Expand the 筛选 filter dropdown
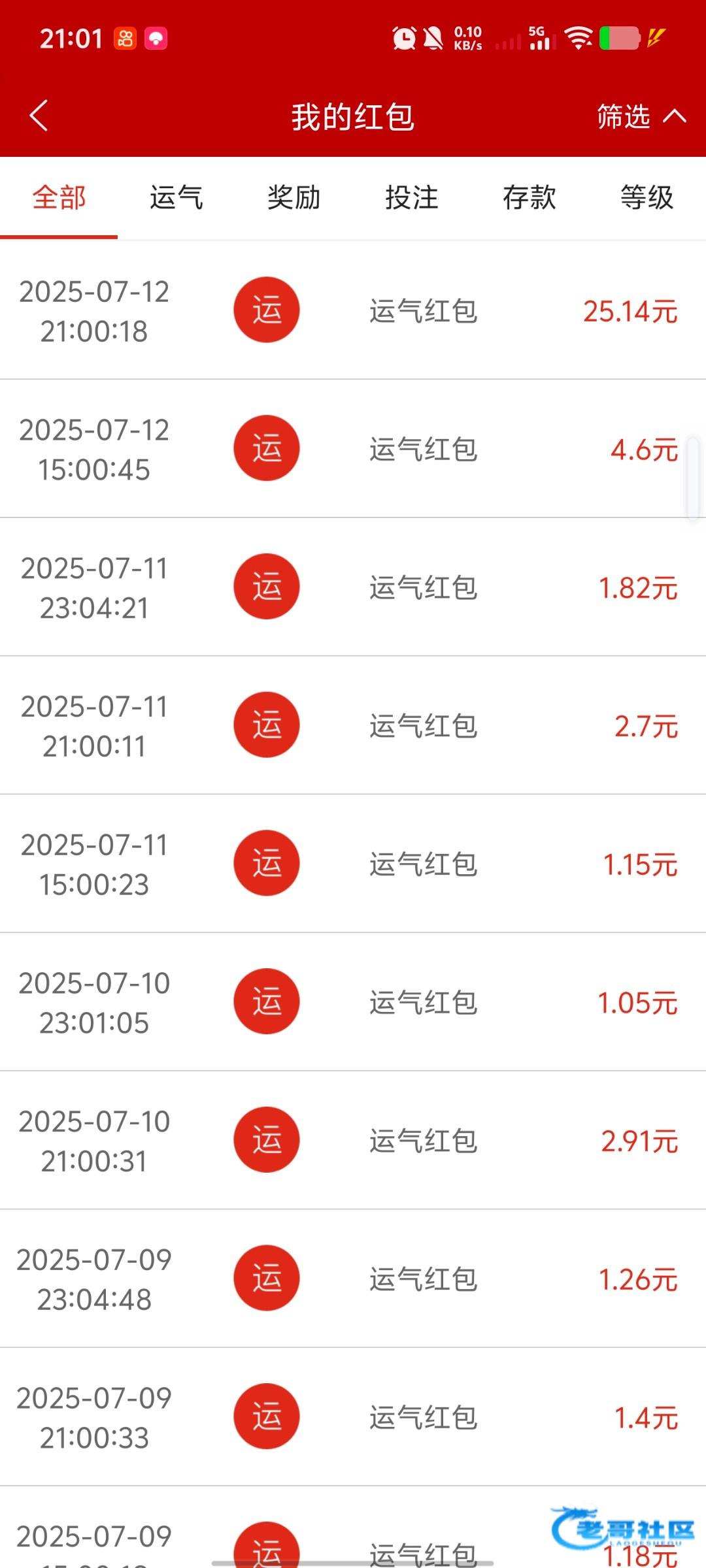Screen dimensions: 706x1568 point(641,116)
